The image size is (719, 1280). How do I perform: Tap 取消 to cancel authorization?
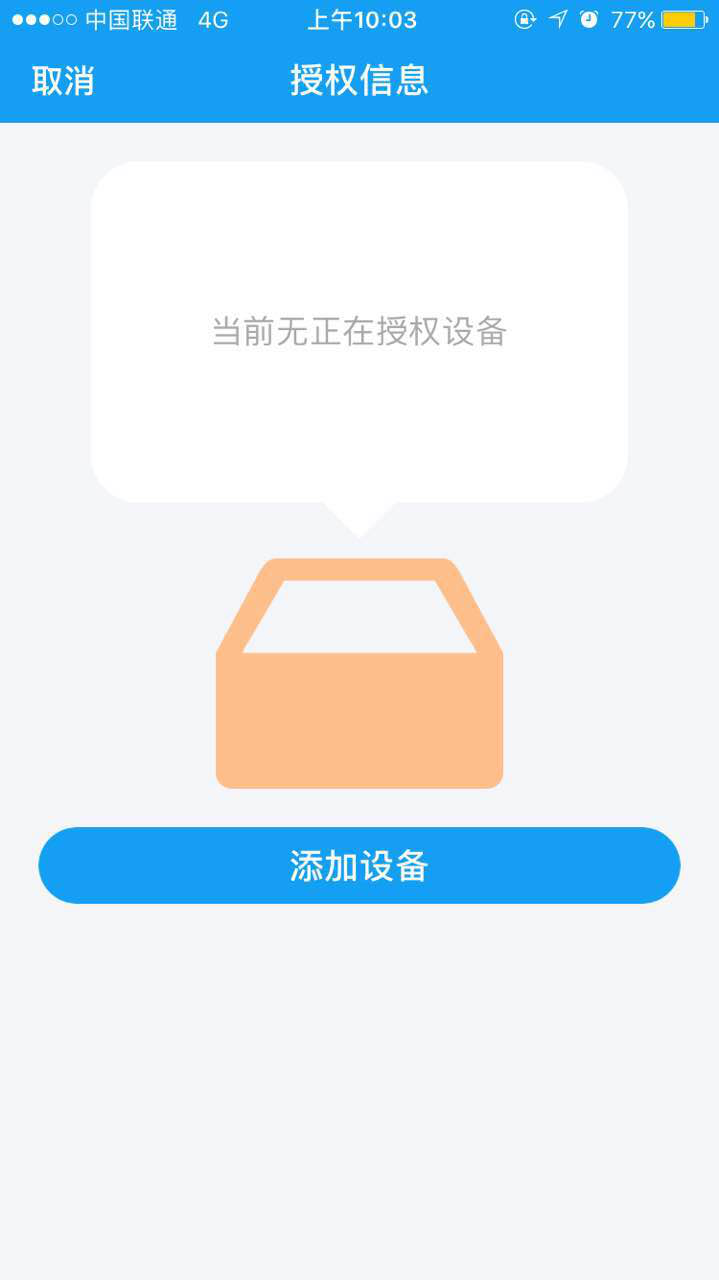(63, 80)
